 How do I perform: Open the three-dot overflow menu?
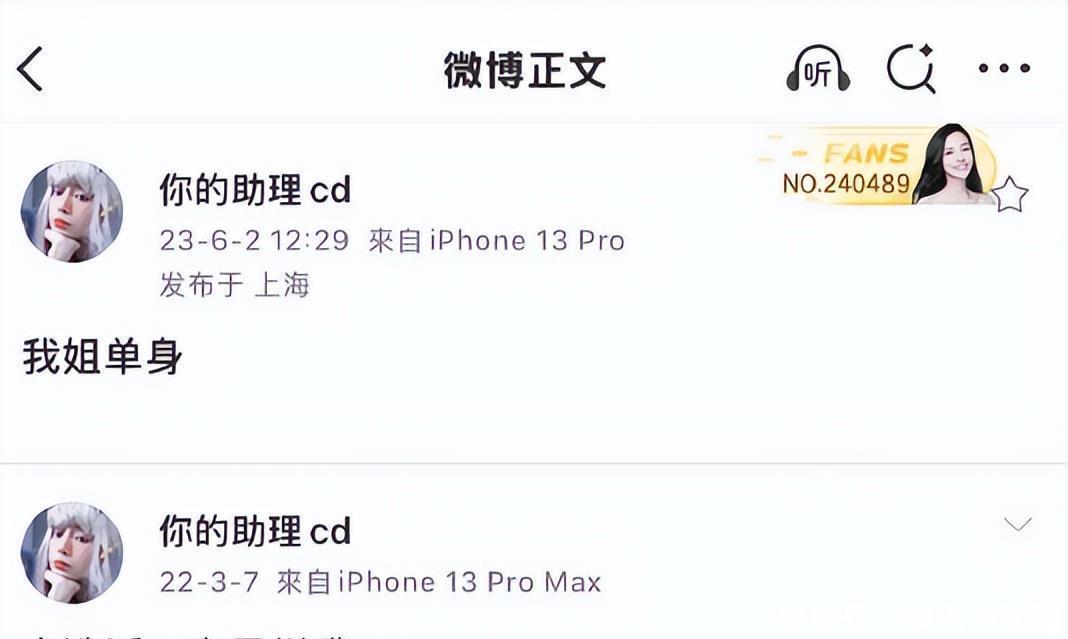tap(1003, 69)
